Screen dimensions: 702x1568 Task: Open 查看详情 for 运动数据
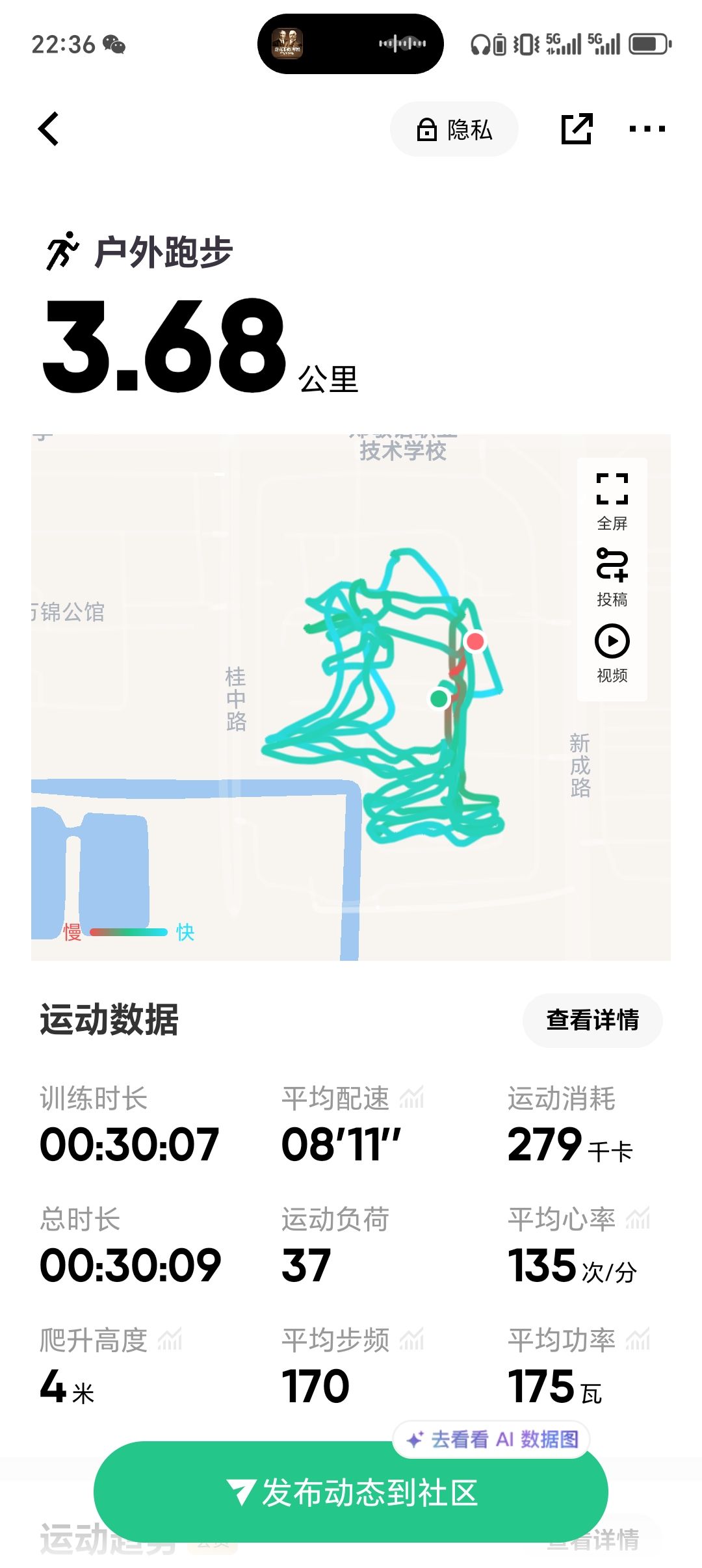(592, 1020)
